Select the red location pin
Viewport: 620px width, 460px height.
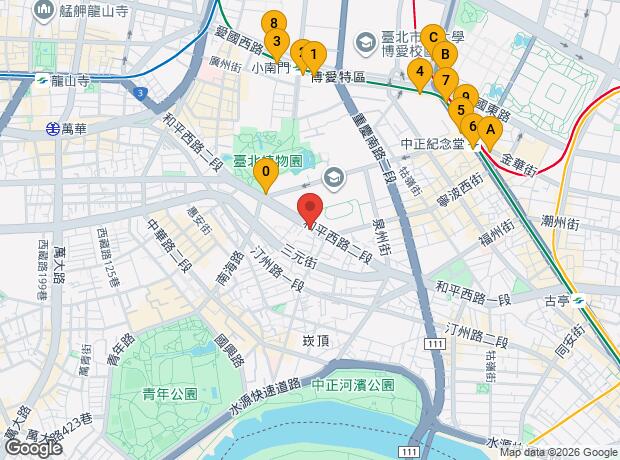pos(310,211)
